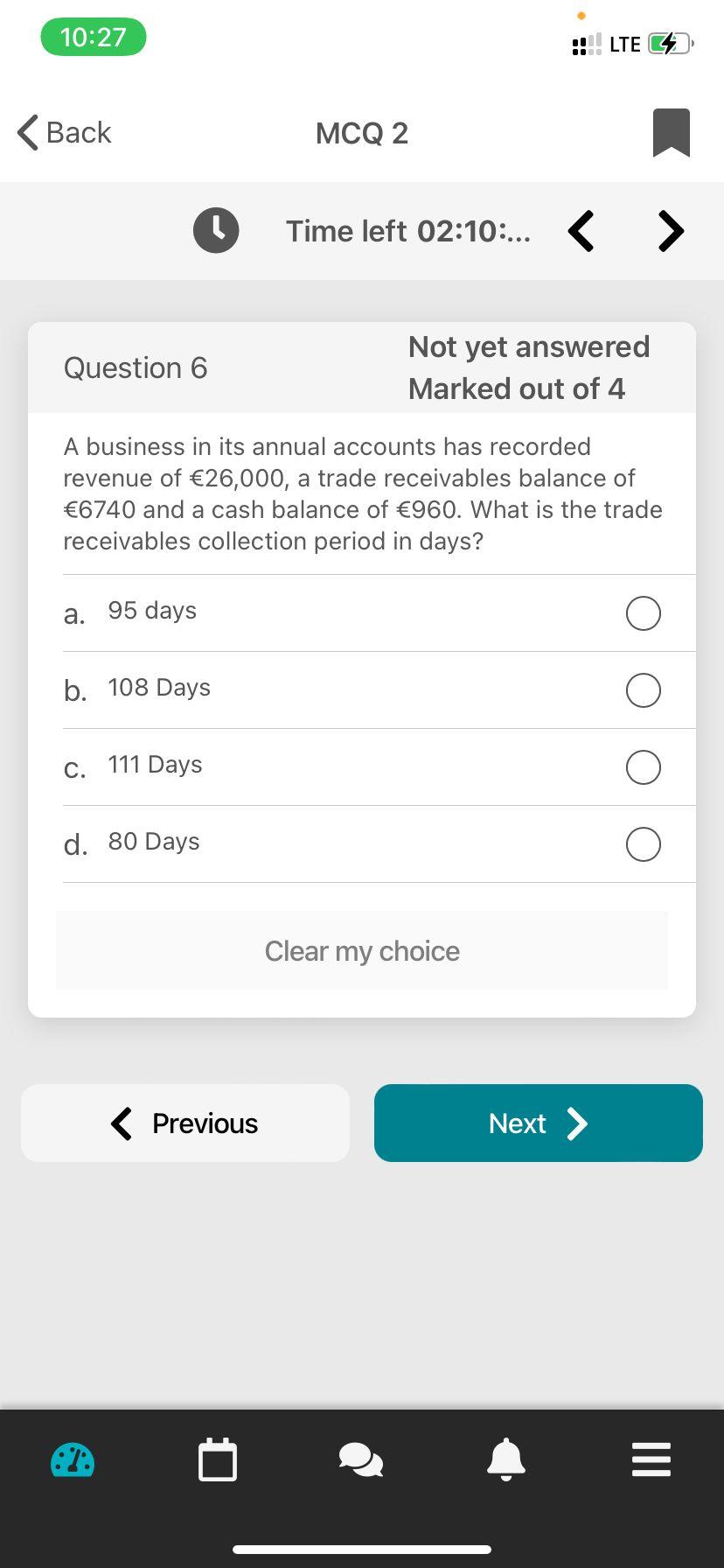724x1568 pixels.
Task: Open the messages chat tab
Action: click(x=361, y=1460)
